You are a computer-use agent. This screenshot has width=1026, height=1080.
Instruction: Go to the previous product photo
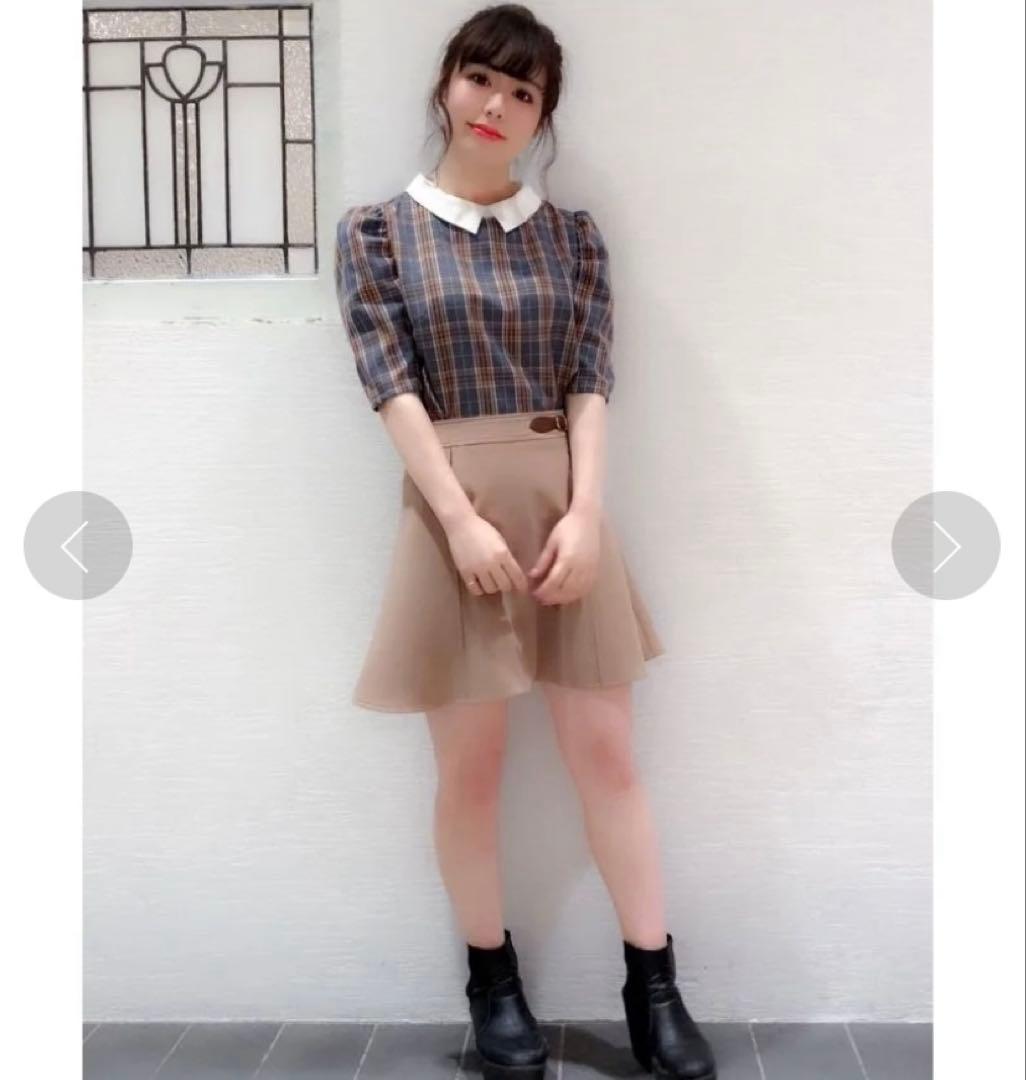78,546
